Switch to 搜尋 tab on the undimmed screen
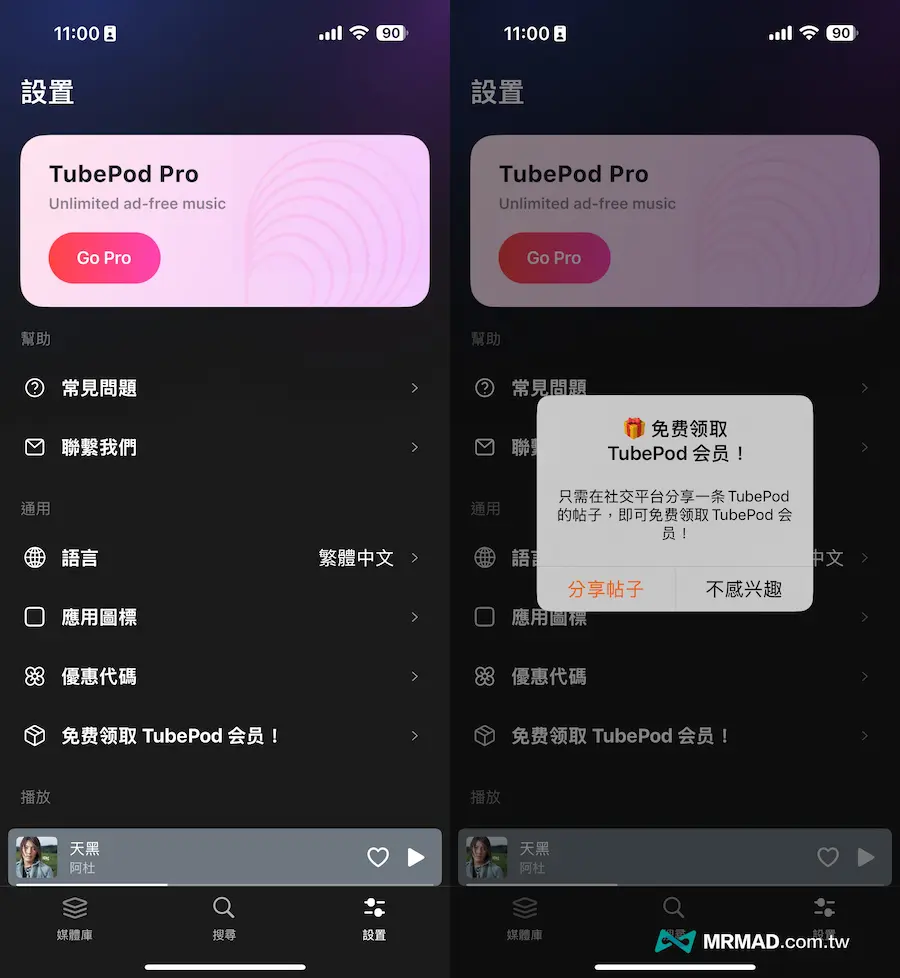The height and width of the screenshot is (978, 900). pyautogui.click(x=224, y=918)
